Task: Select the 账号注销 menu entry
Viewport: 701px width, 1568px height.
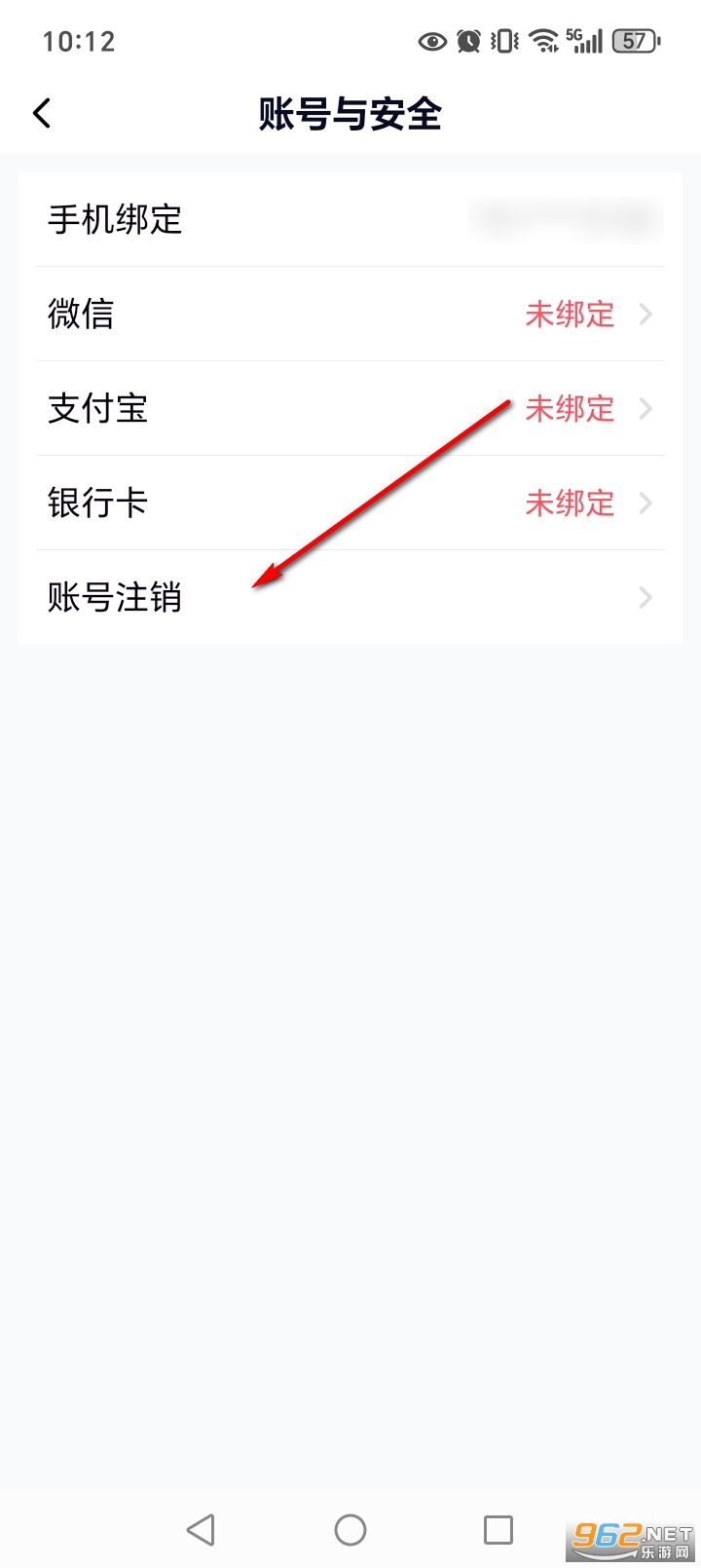Action: coord(116,598)
